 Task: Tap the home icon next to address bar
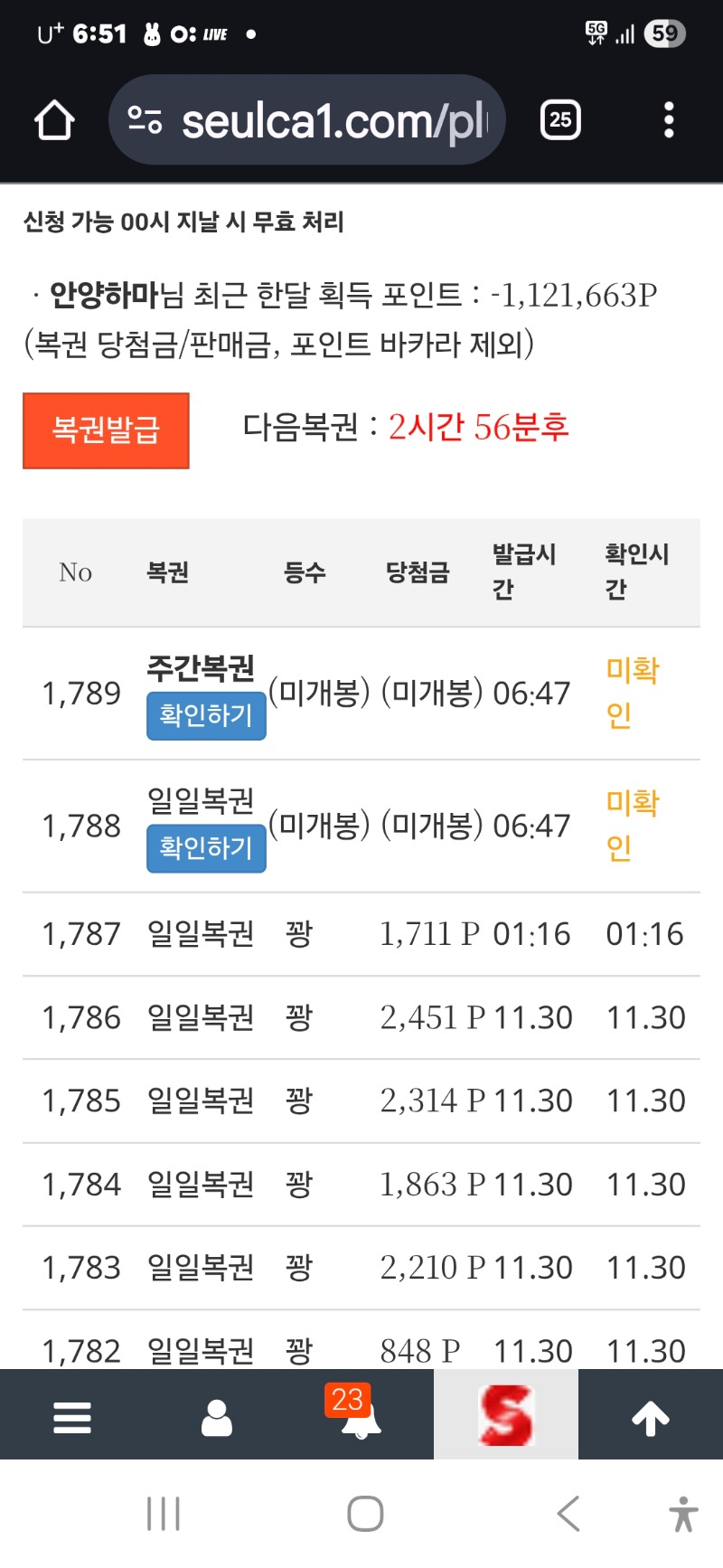pos(53,118)
